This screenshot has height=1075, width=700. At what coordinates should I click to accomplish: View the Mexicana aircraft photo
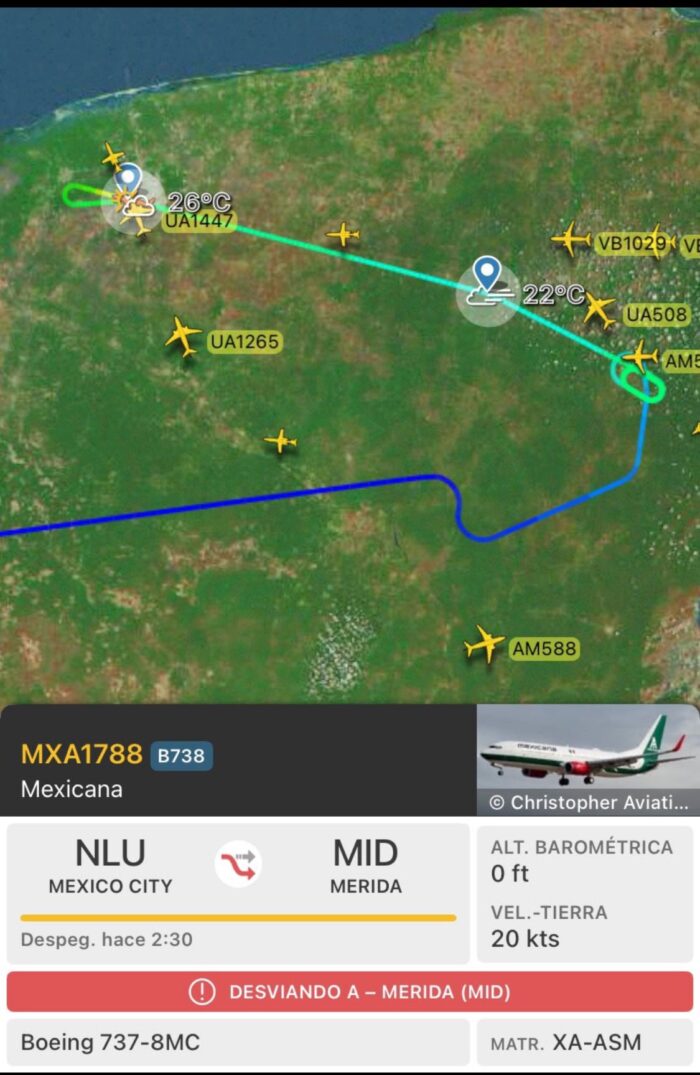tap(587, 759)
